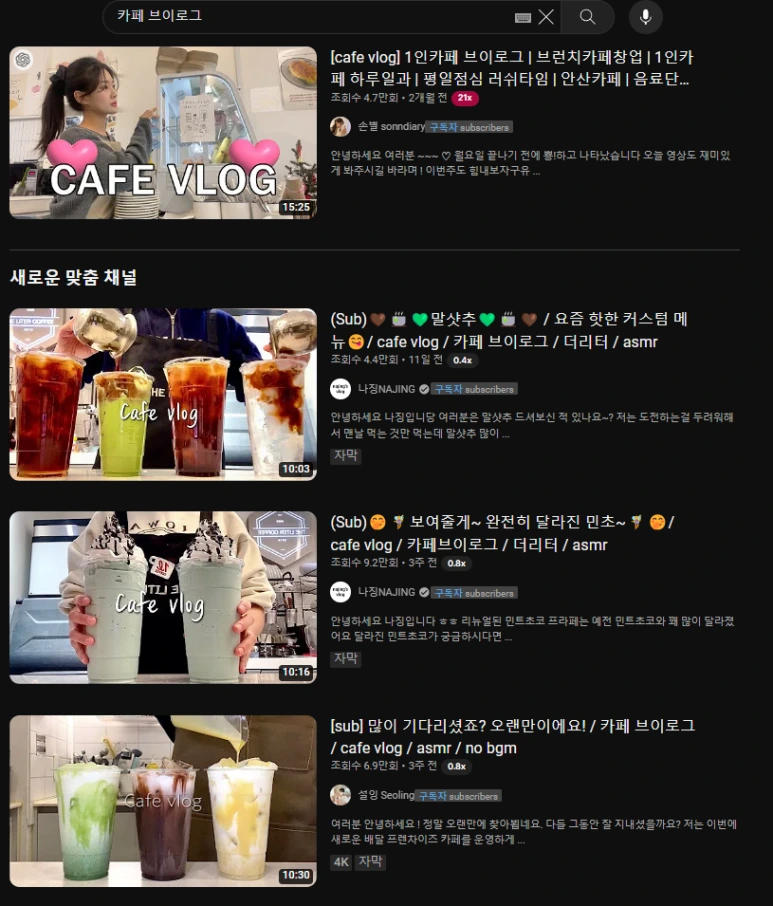Play the pink hearts CAFE VLOG thumbnail
This screenshot has height=906, width=773.
point(163,131)
